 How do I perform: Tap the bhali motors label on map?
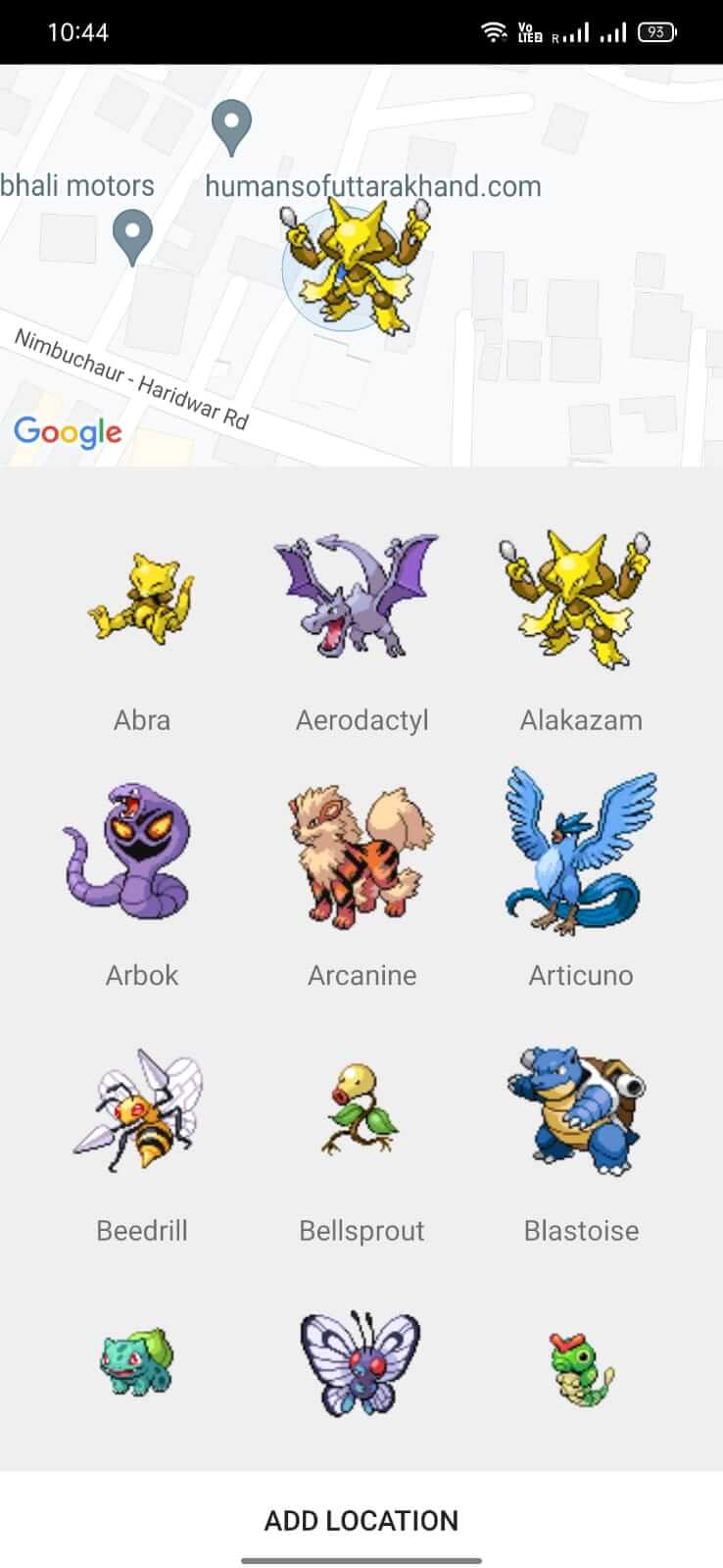[x=76, y=185]
